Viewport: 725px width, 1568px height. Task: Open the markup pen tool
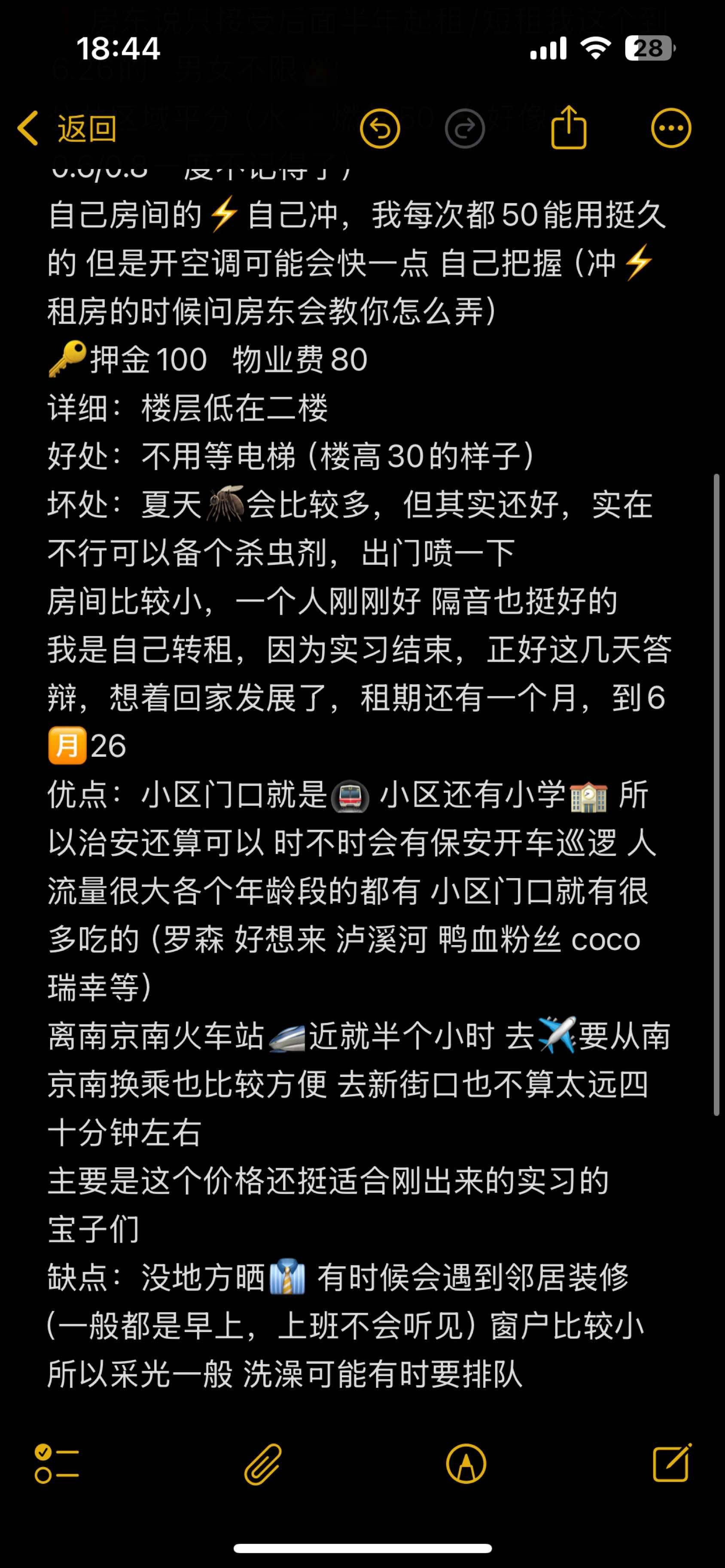pos(466,1464)
